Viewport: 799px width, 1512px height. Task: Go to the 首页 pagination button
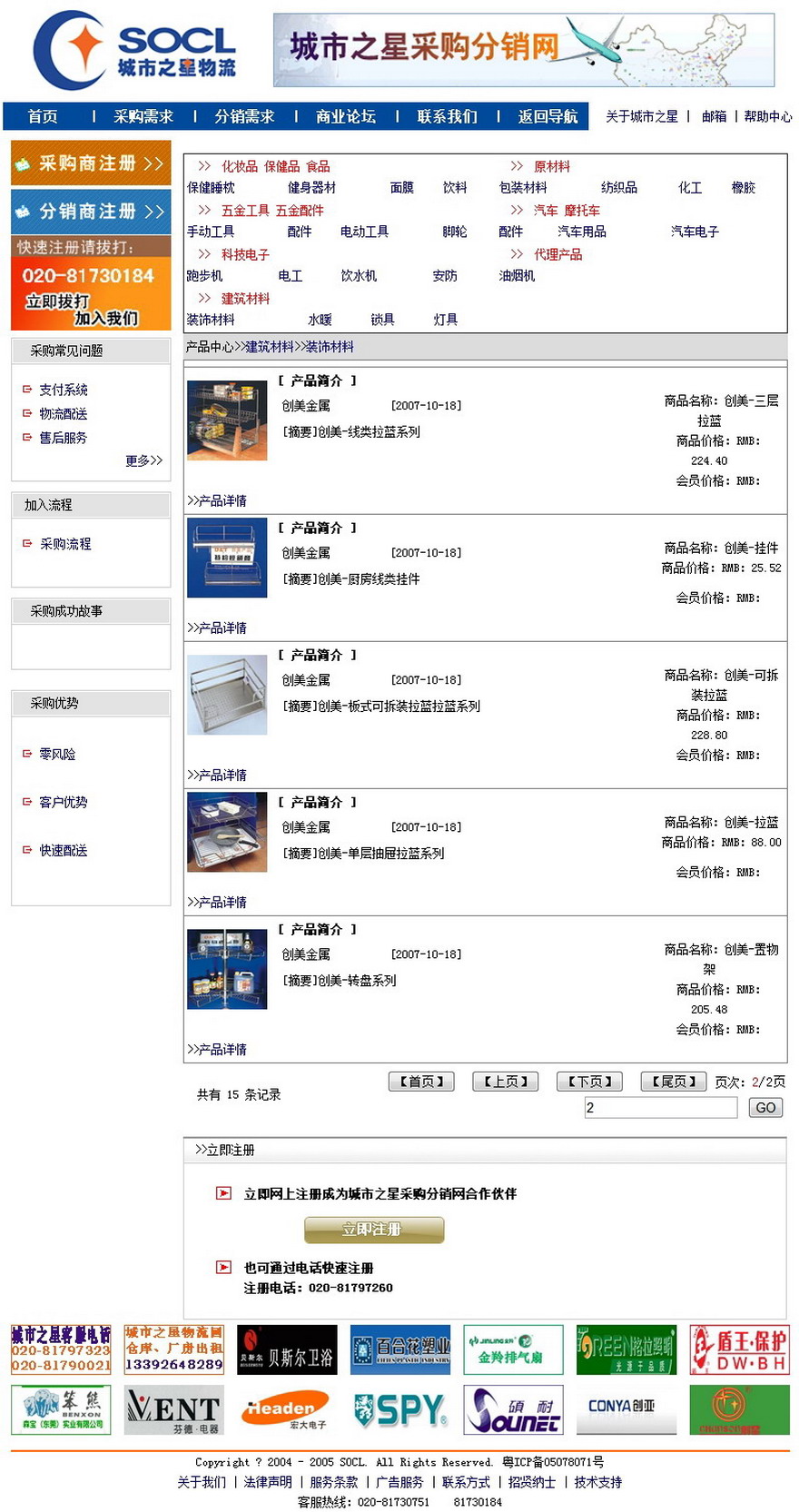421,1082
